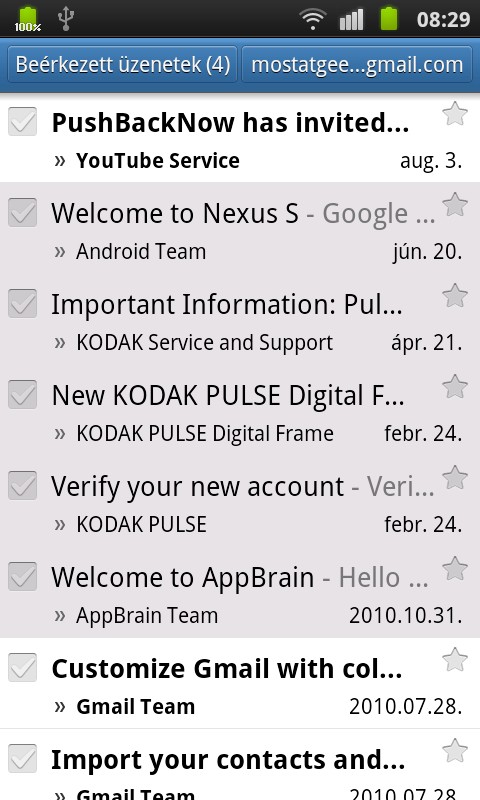Open the Beérkezett üzenetek label selector
The height and width of the screenshot is (800, 480).
[x=122, y=65]
